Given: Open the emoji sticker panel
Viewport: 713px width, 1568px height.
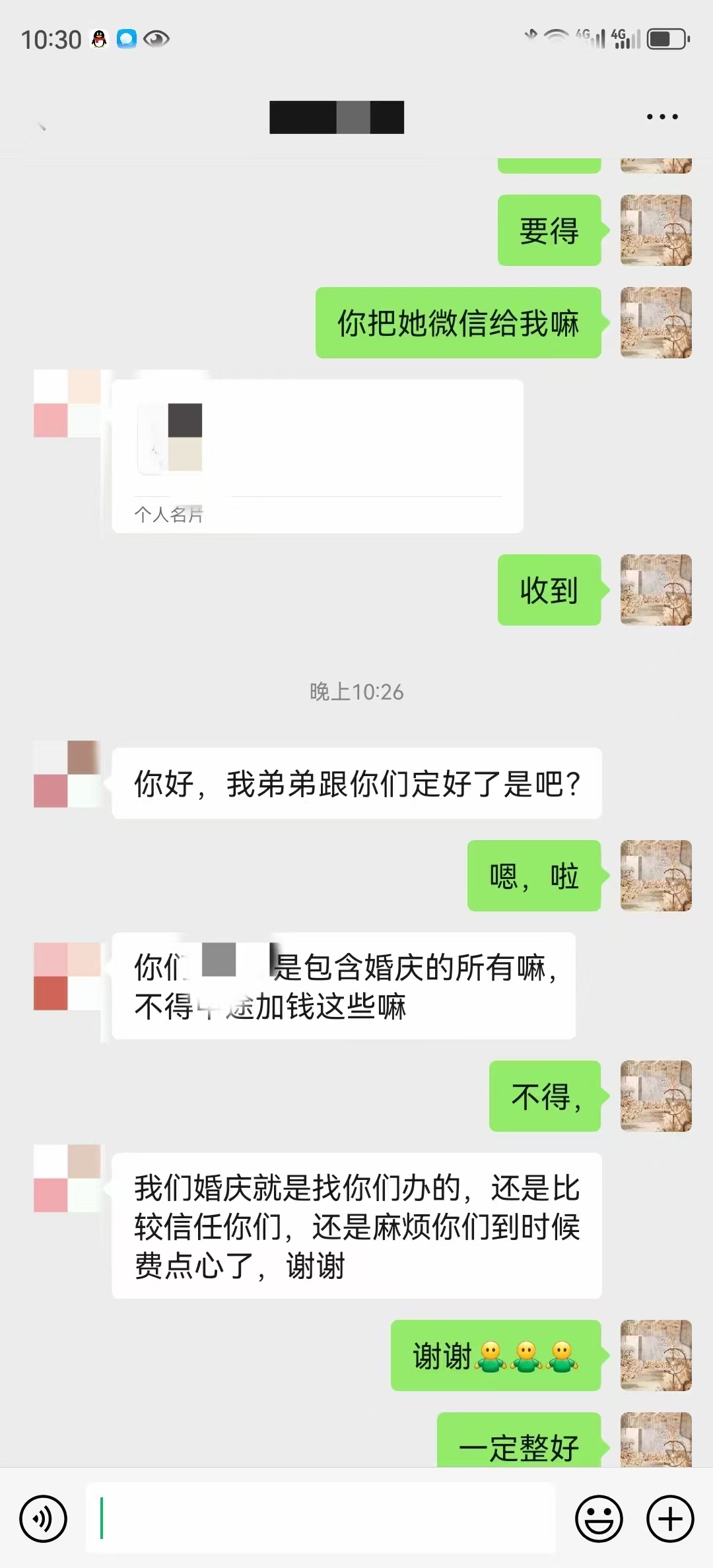Looking at the screenshot, I should (599, 1519).
